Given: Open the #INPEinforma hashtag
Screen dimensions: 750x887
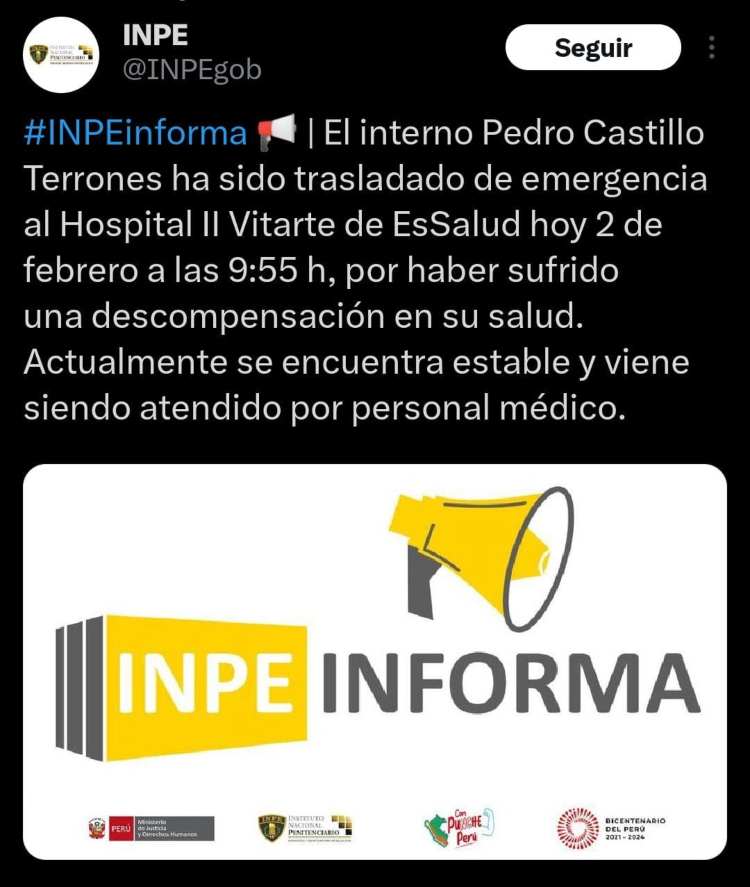Looking at the screenshot, I should pyautogui.click(x=134, y=132).
